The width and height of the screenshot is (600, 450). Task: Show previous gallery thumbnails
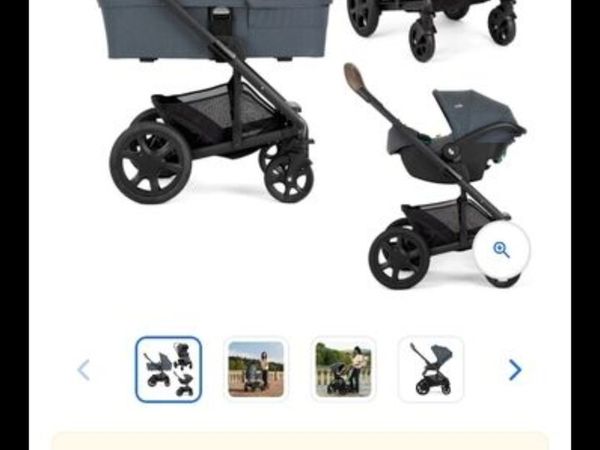(84, 370)
